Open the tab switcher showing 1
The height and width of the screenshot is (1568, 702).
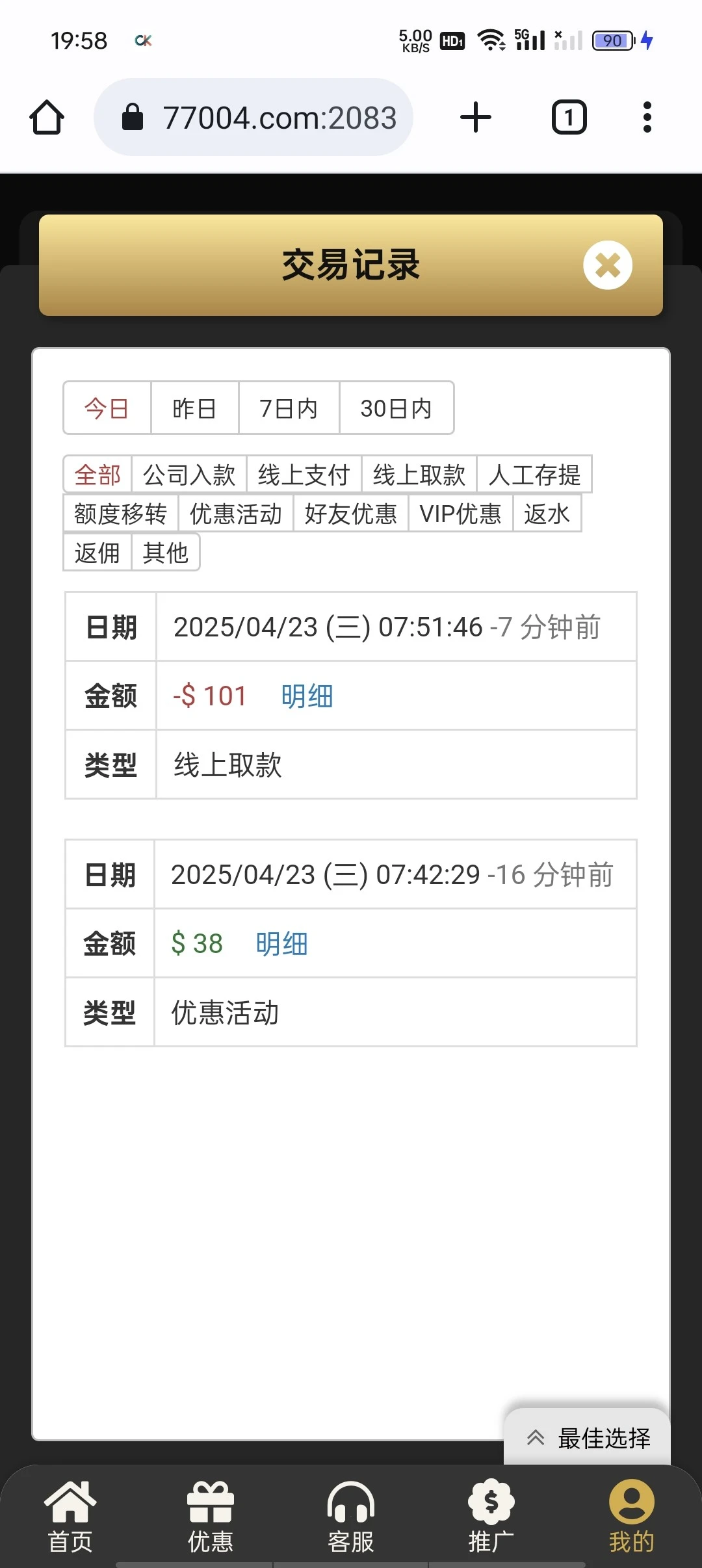coord(569,117)
